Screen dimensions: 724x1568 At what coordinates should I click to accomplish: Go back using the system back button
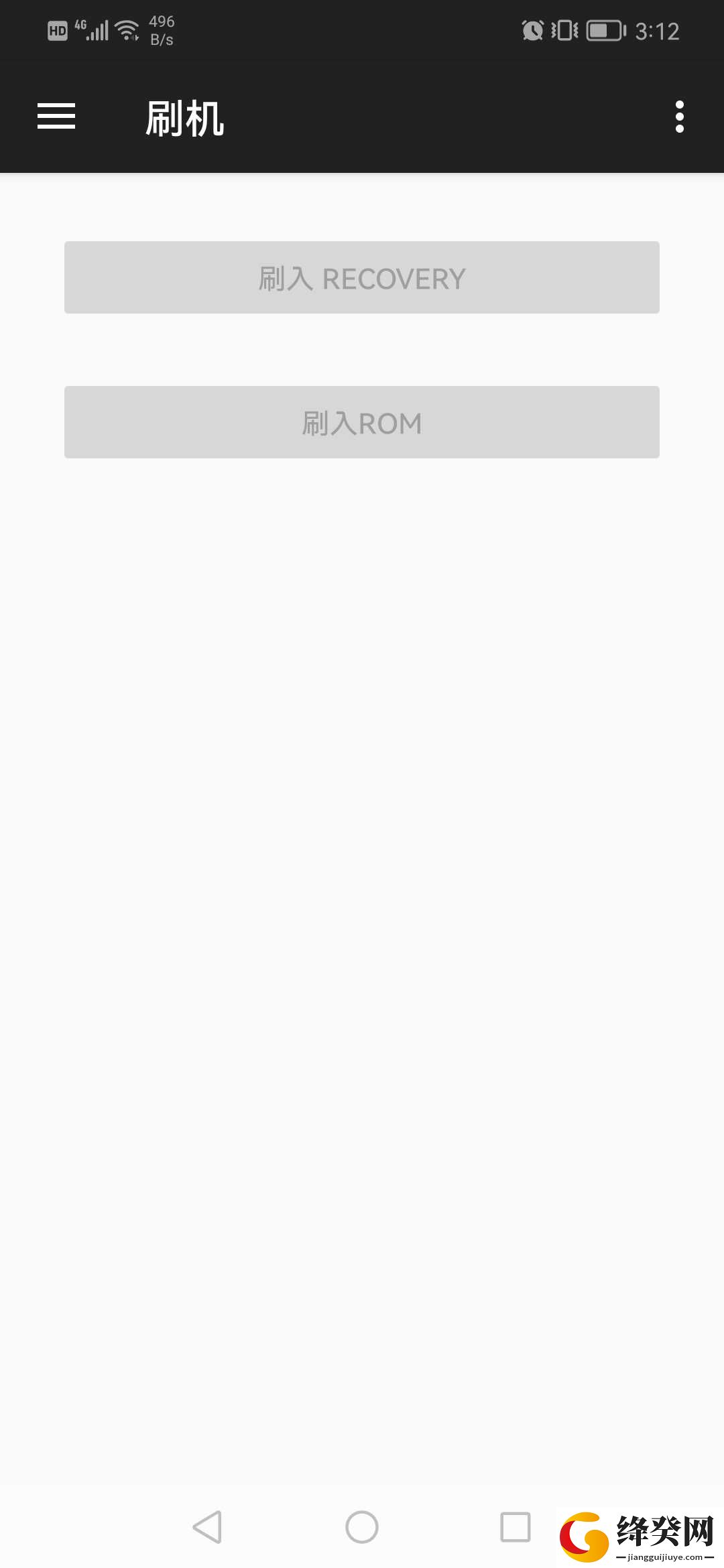(x=207, y=1527)
